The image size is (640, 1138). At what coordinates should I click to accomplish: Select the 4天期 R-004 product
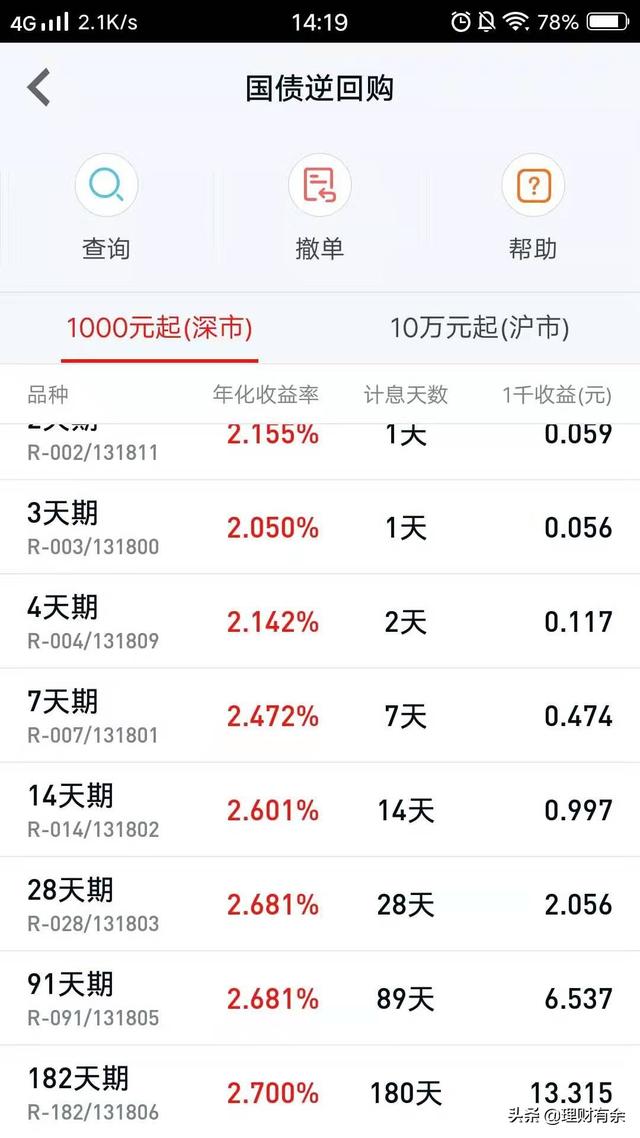320,621
